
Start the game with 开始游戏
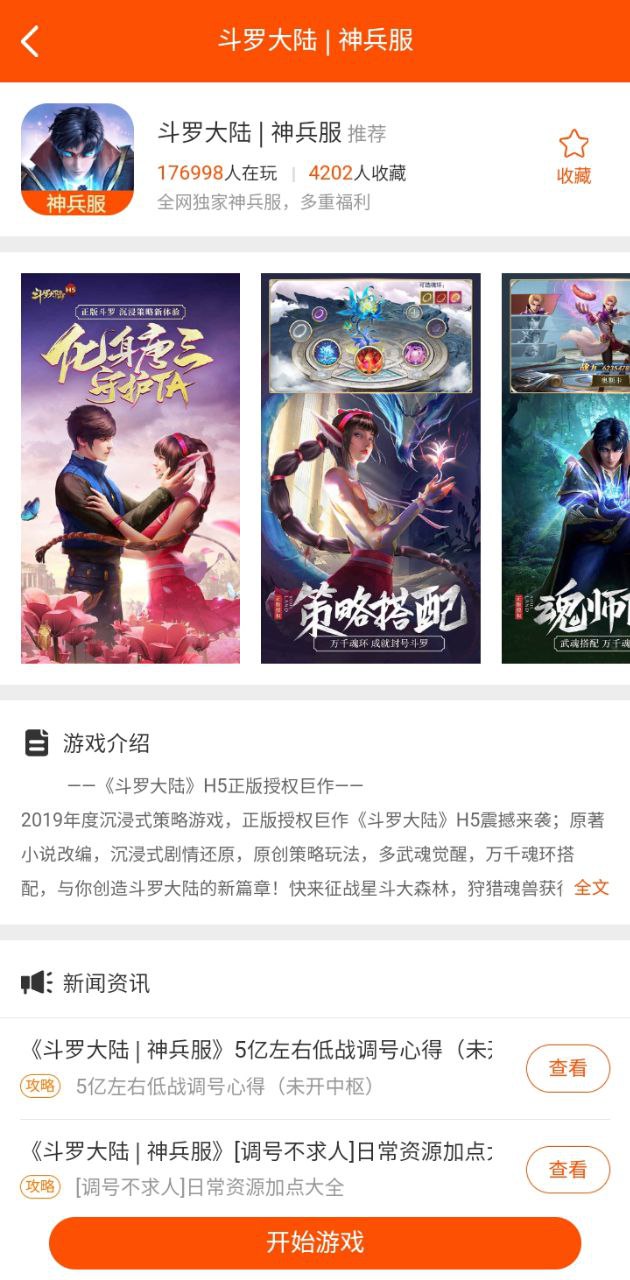pos(315,1242)
